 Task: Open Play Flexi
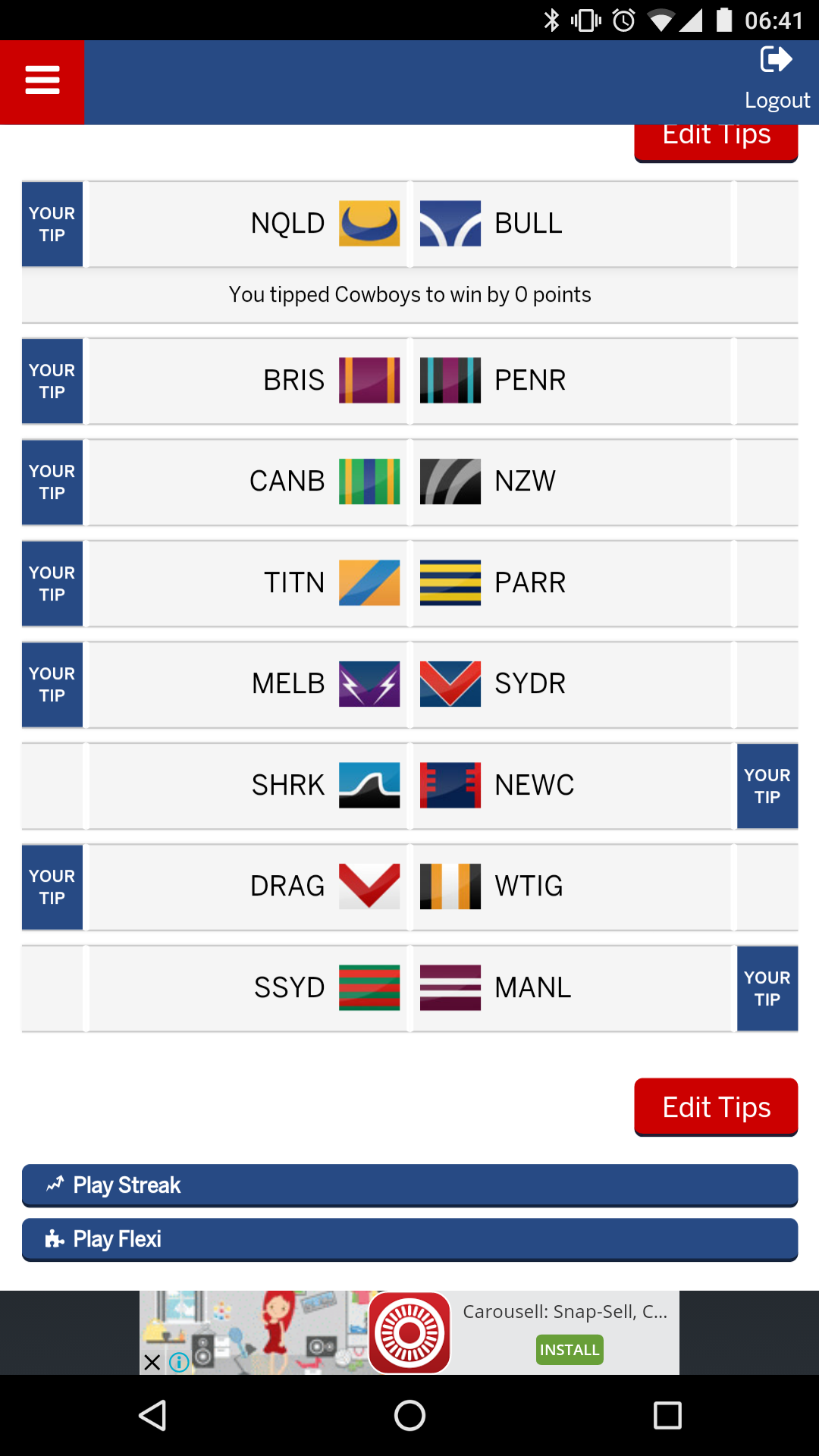[x=409, y=1239]
